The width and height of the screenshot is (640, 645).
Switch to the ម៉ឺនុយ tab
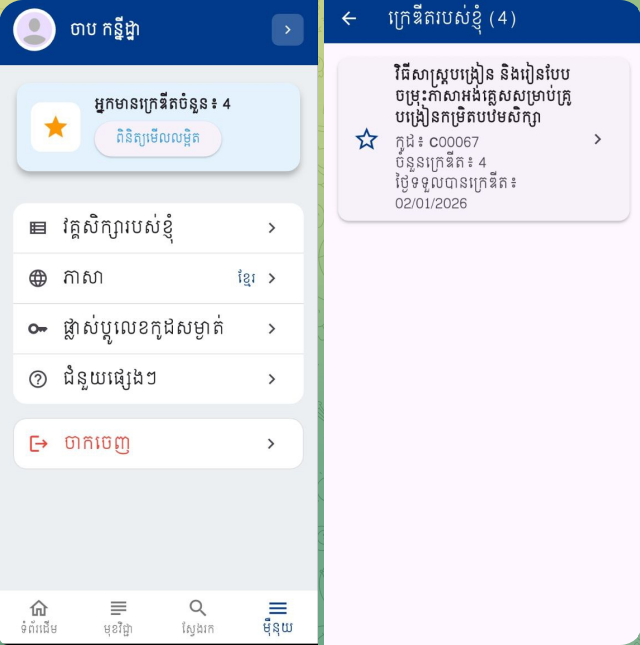(278, 617)
